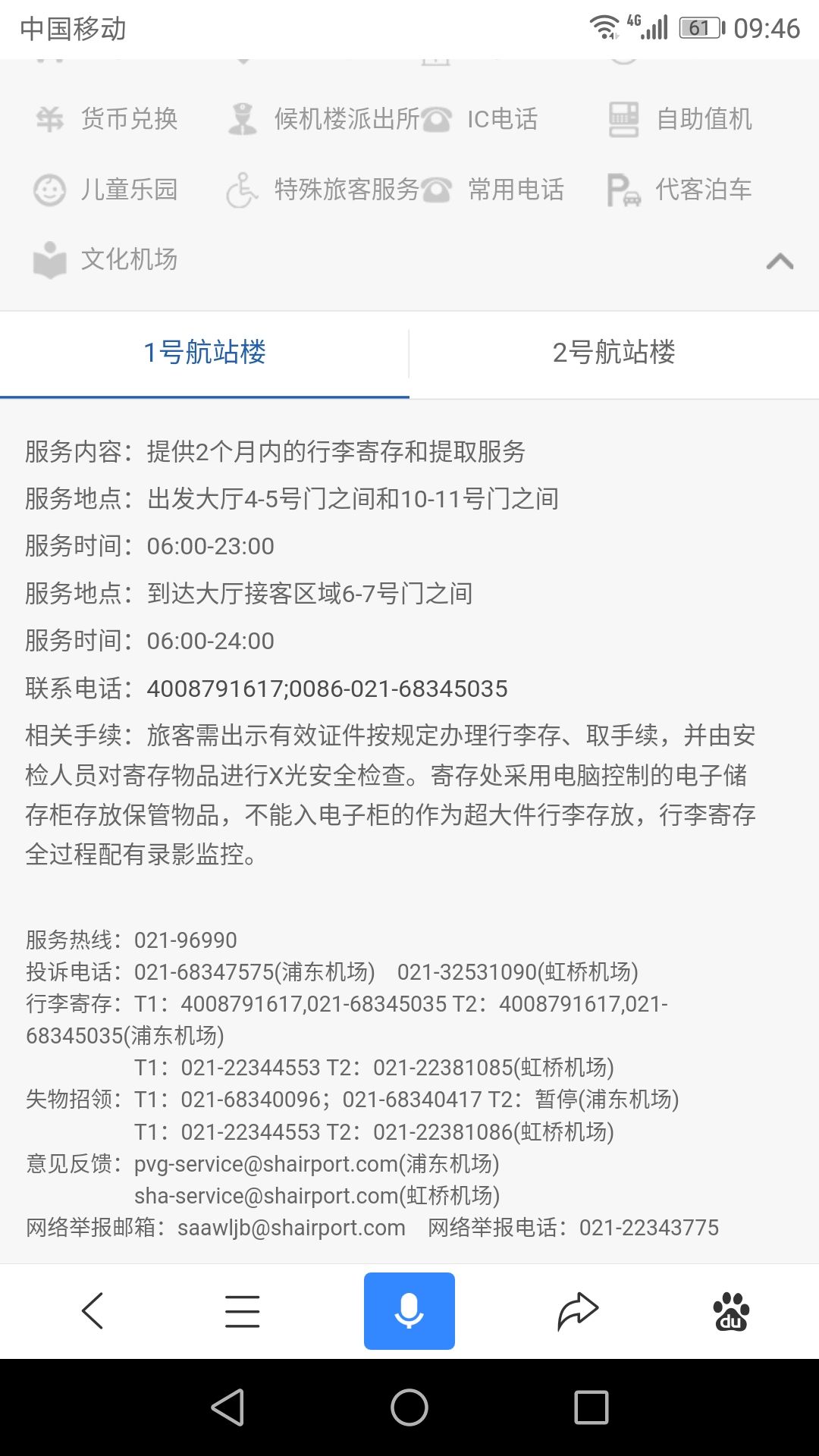Open 文化机场 service
Image resolution: width=819 pixels, height=1456 pixels.
(x=106, y=259)
